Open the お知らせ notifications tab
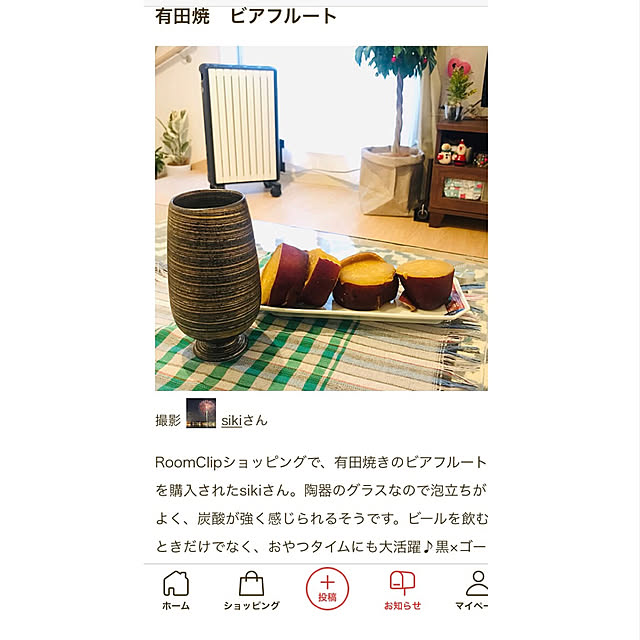 402,590
